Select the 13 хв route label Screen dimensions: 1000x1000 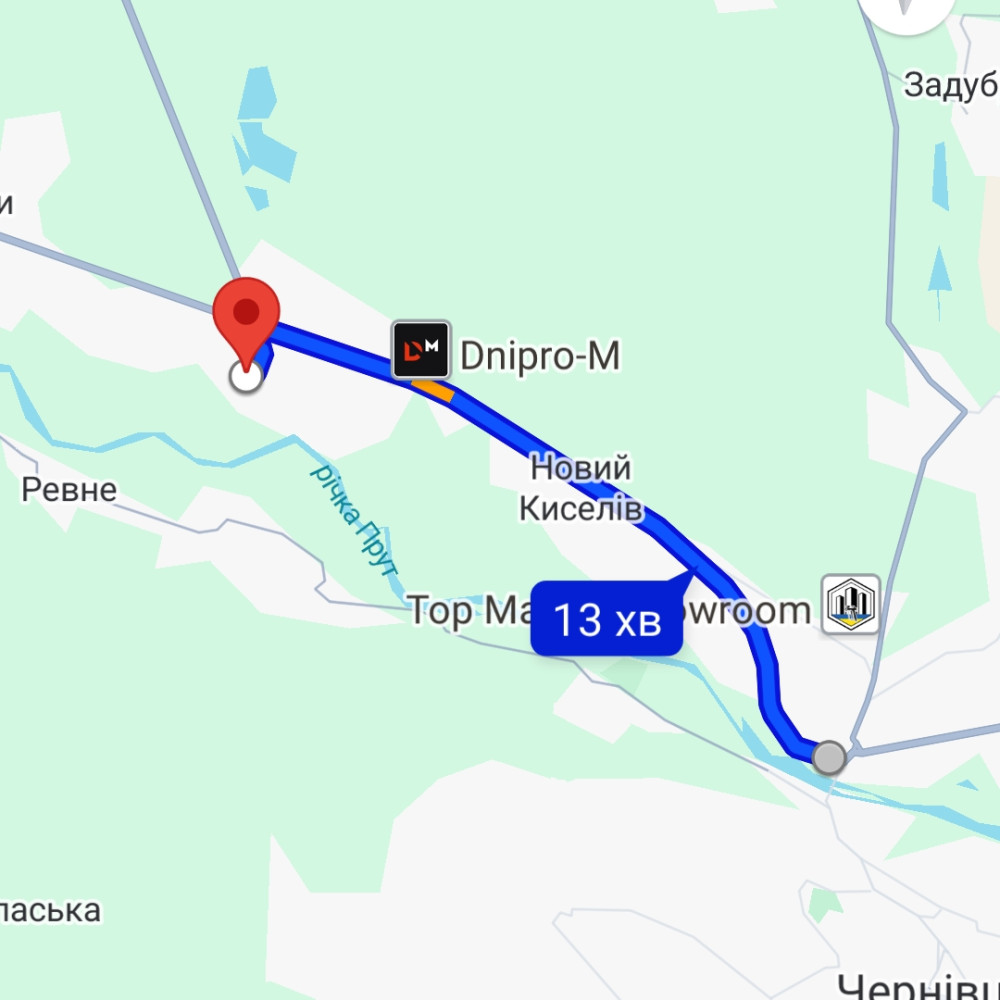click(606, 620)
